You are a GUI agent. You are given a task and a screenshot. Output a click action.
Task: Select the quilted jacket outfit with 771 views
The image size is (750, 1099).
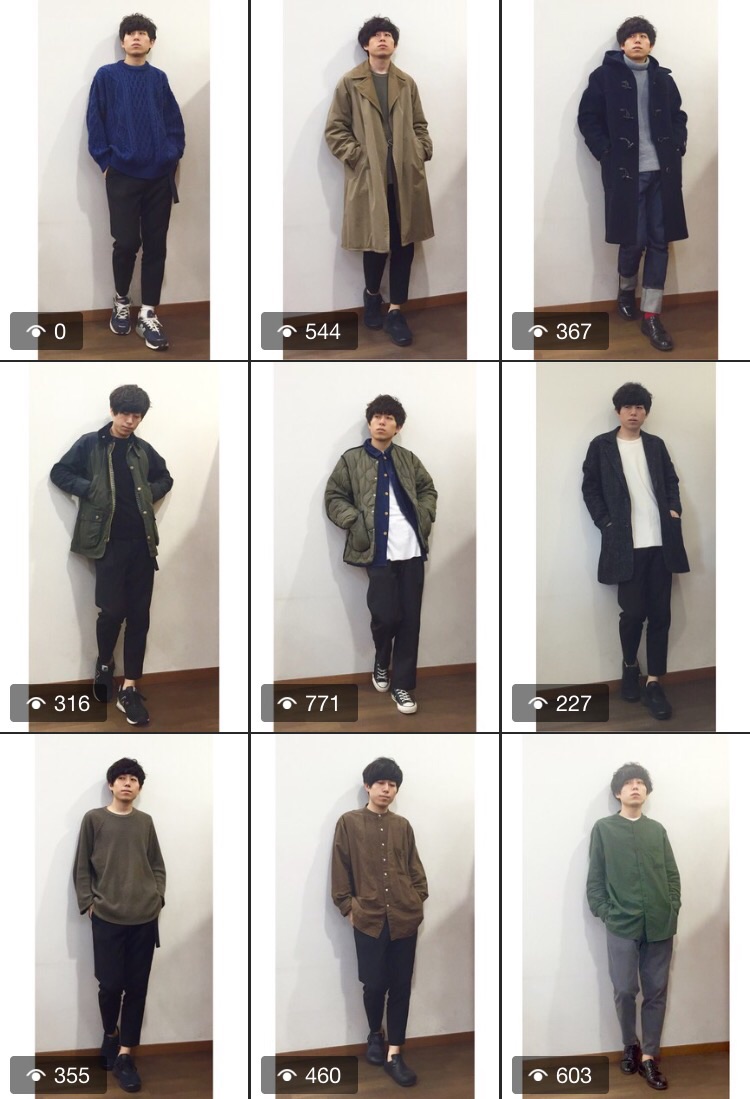pyautogui.click(x=375, y=546)
